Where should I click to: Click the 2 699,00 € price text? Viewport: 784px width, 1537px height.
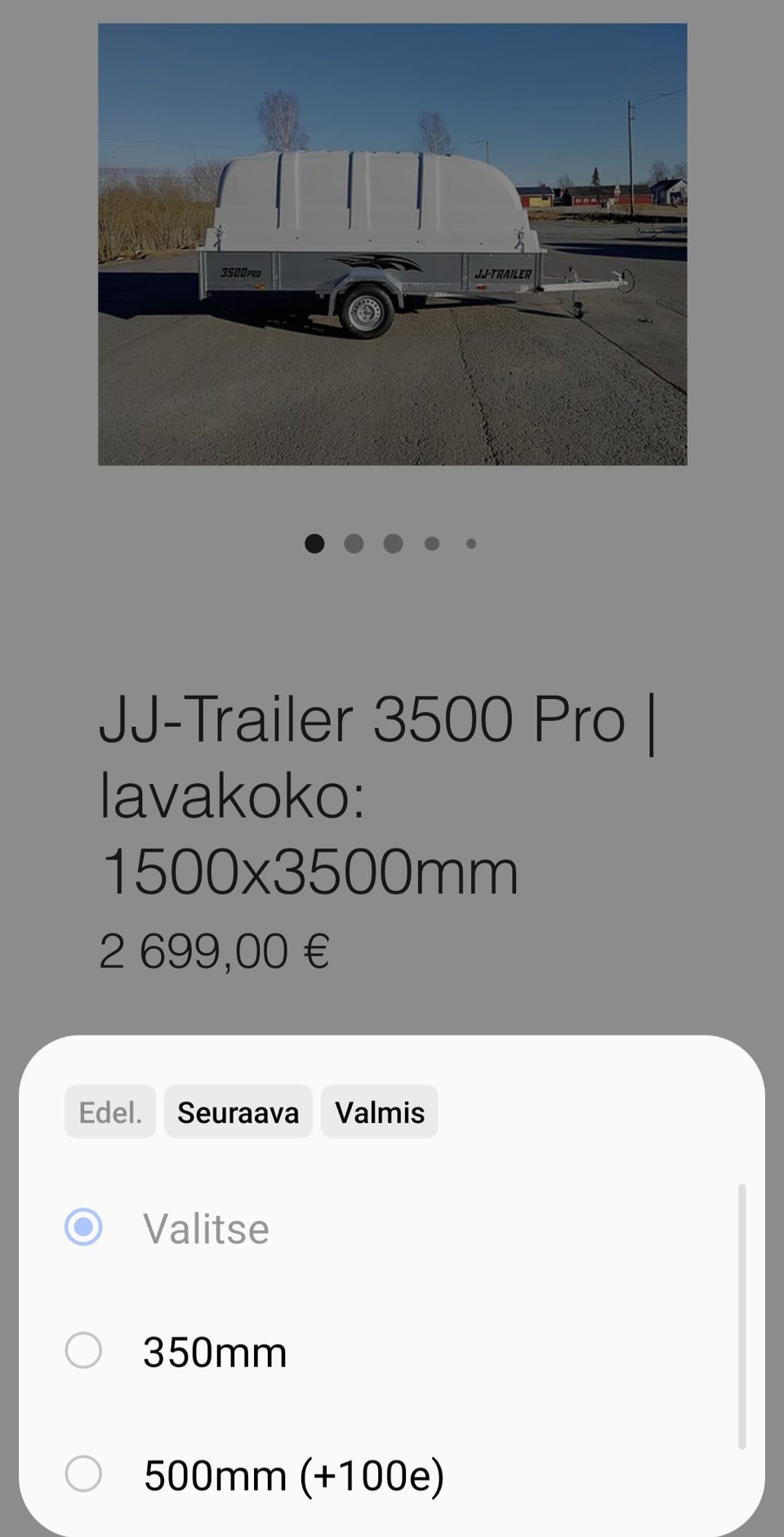(214, 950)
